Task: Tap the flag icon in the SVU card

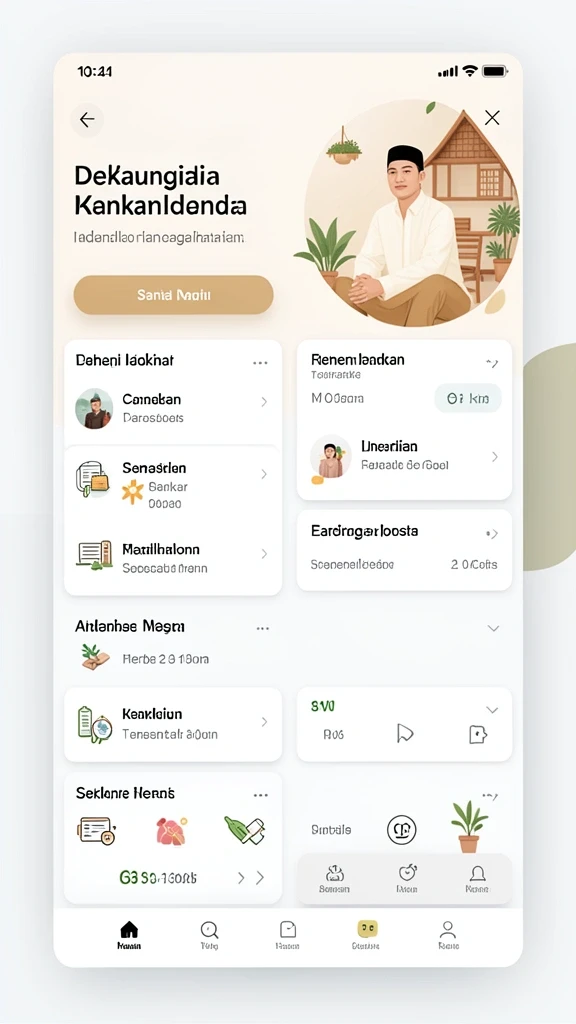Action: (405, 734)
